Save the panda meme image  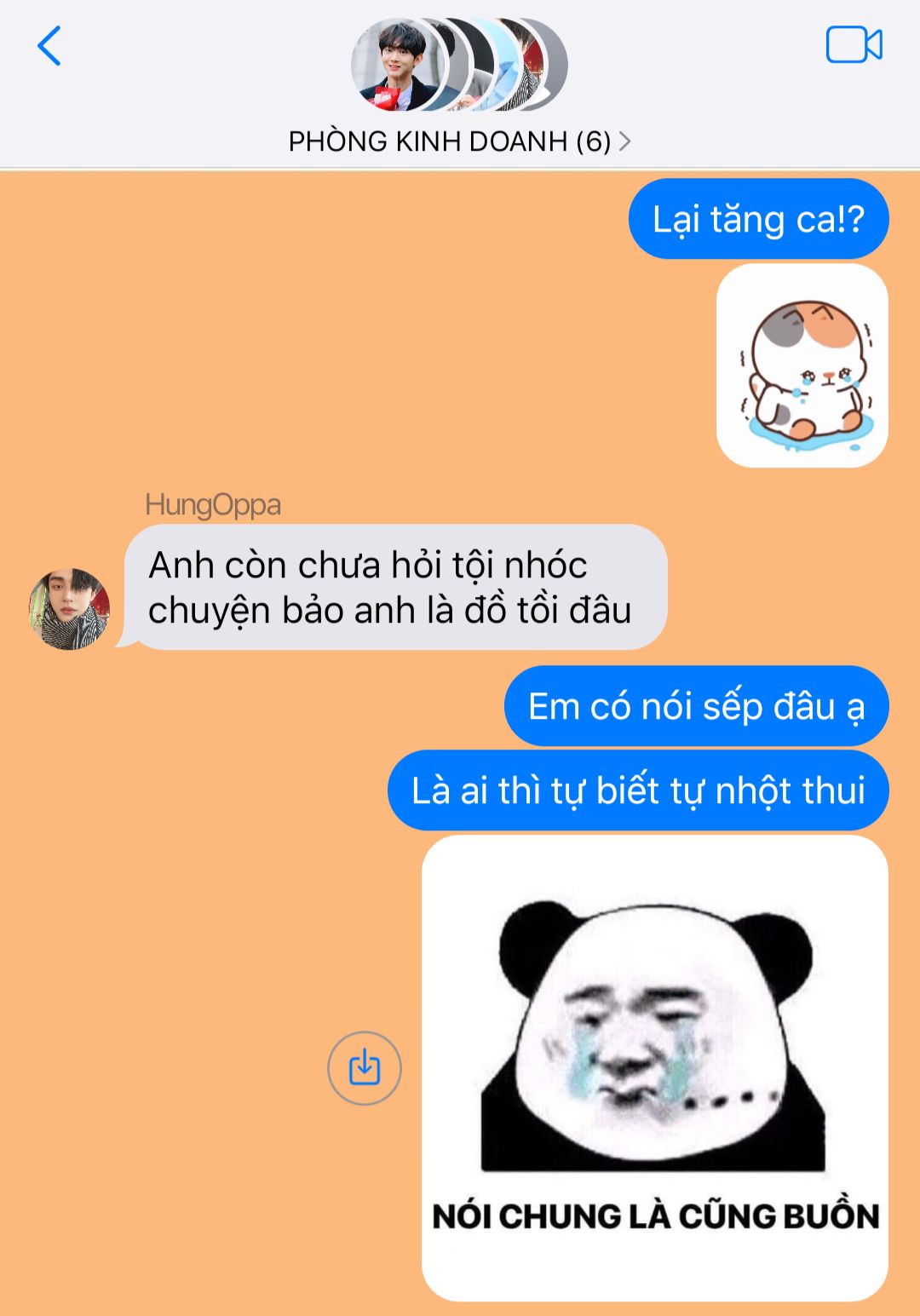pos(365,1068)
